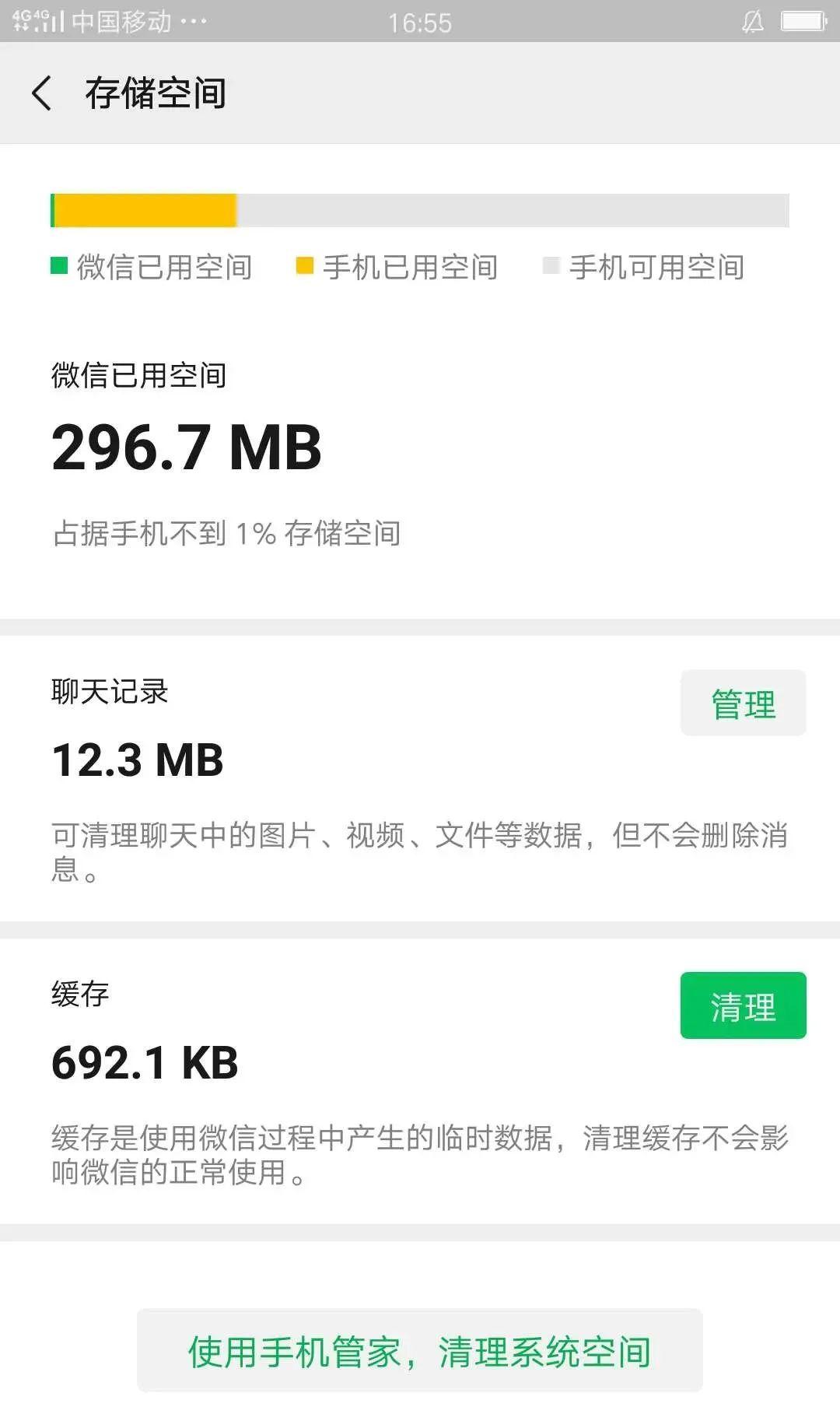Open 使用手机管家,清理系统空间

coord(420,1351)
